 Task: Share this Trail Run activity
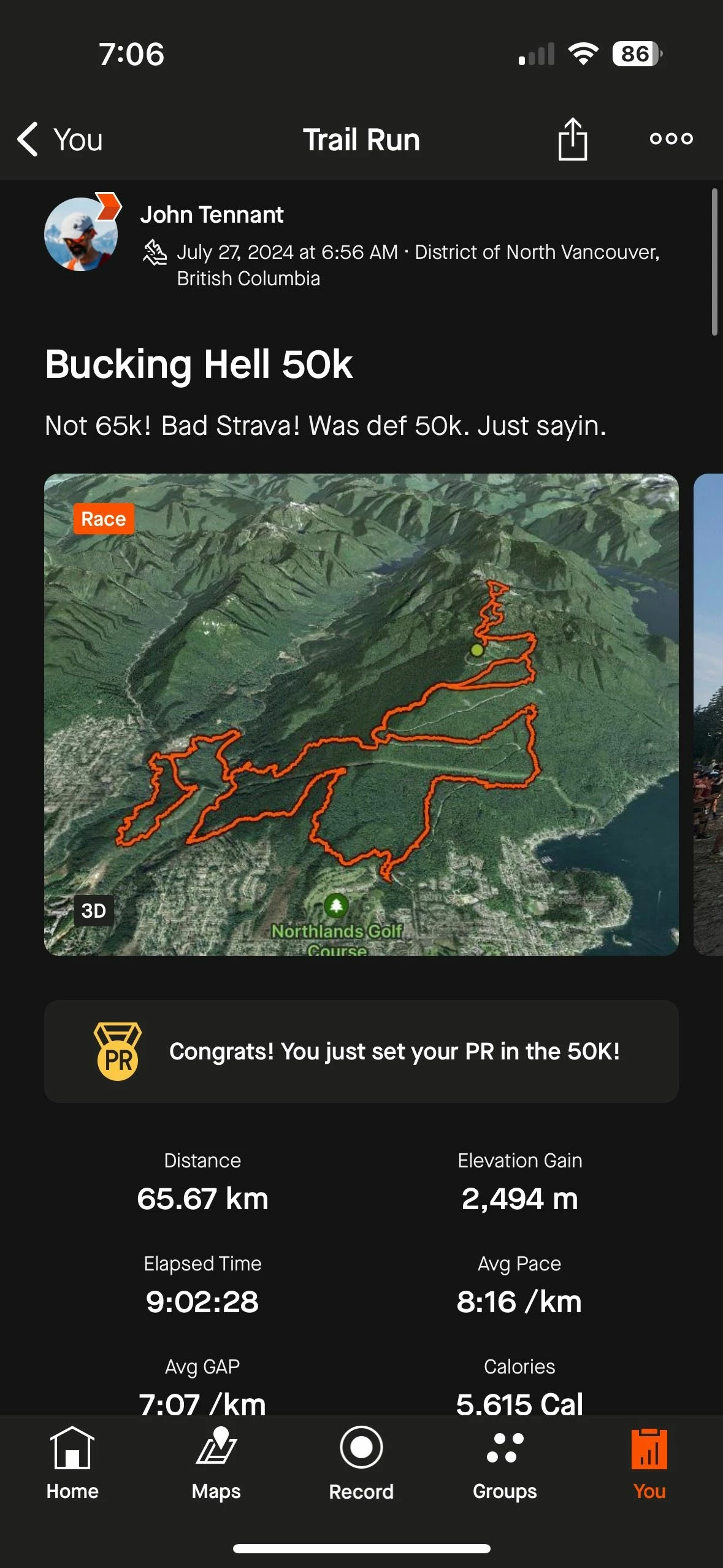point(572,139)
